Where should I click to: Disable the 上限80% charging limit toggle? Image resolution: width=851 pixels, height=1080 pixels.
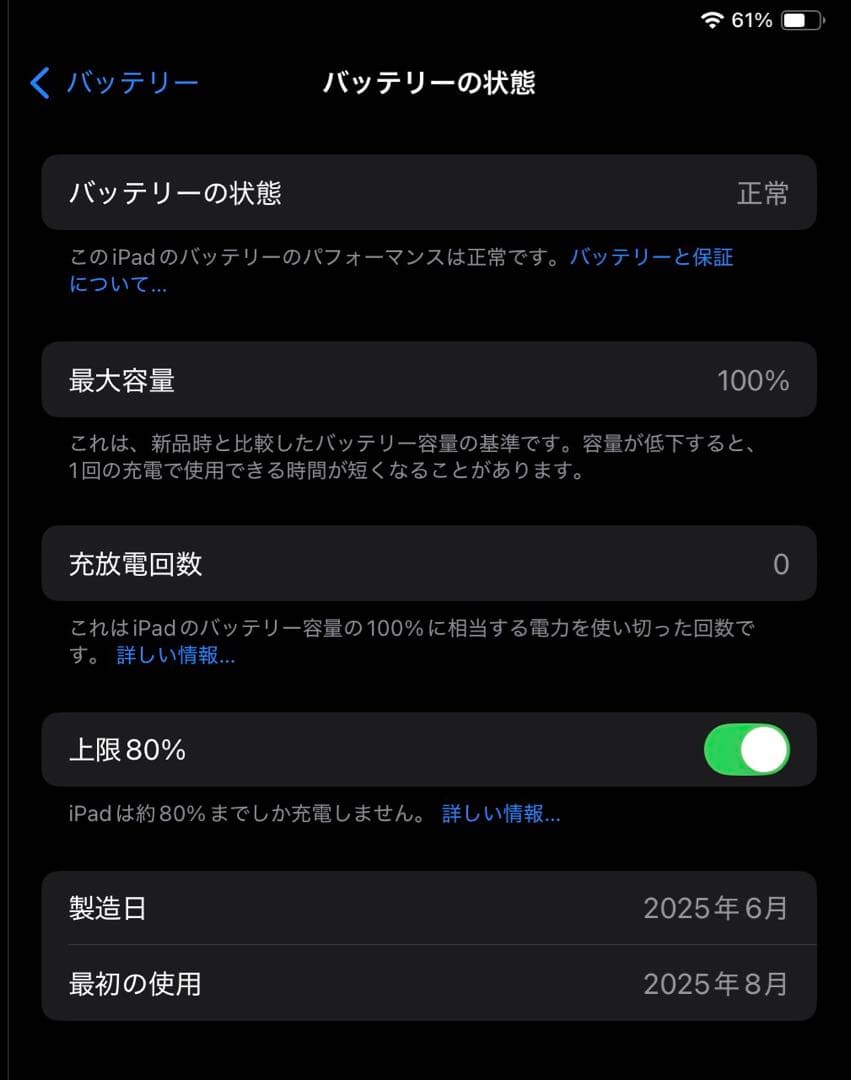pyautogui.click(x=745, y=749)
